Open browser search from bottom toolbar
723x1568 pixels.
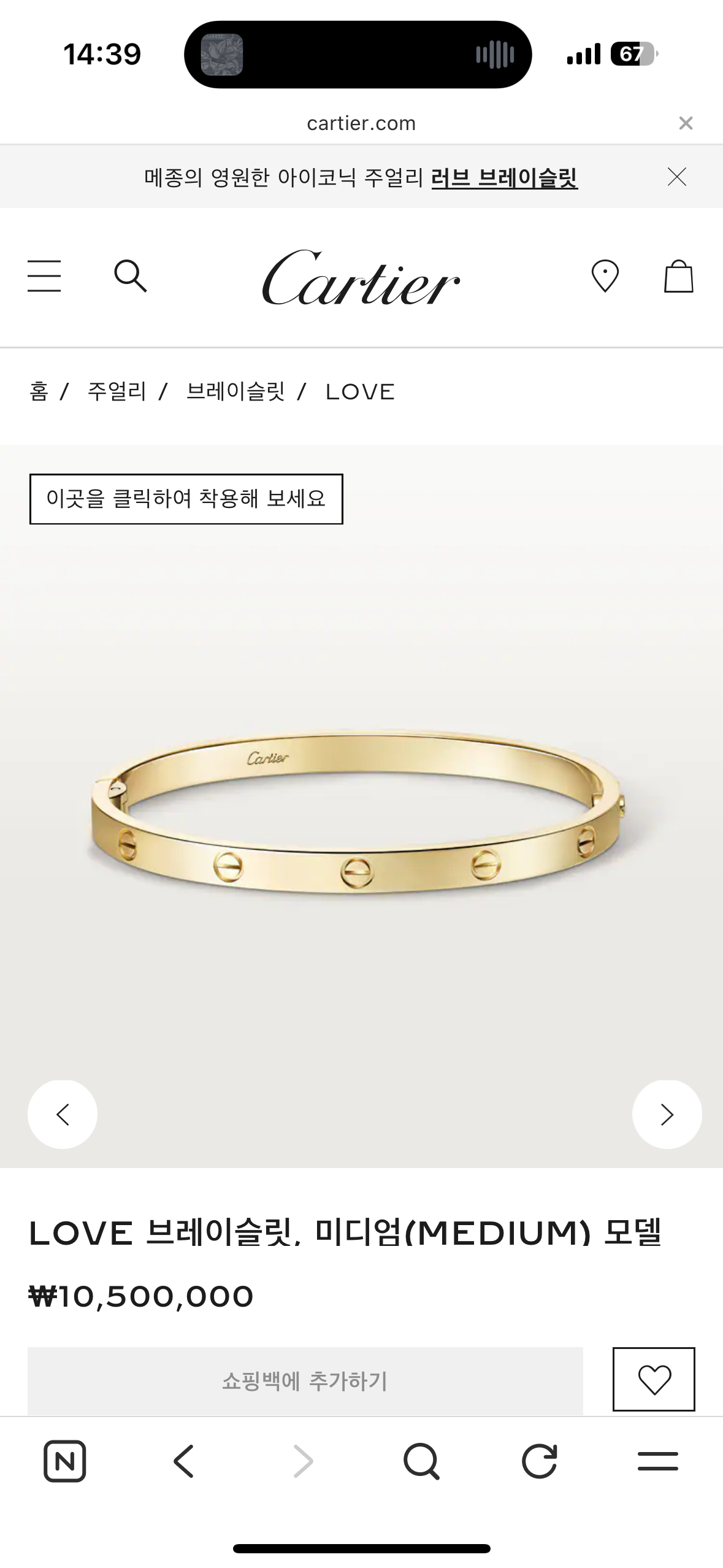421,1461
